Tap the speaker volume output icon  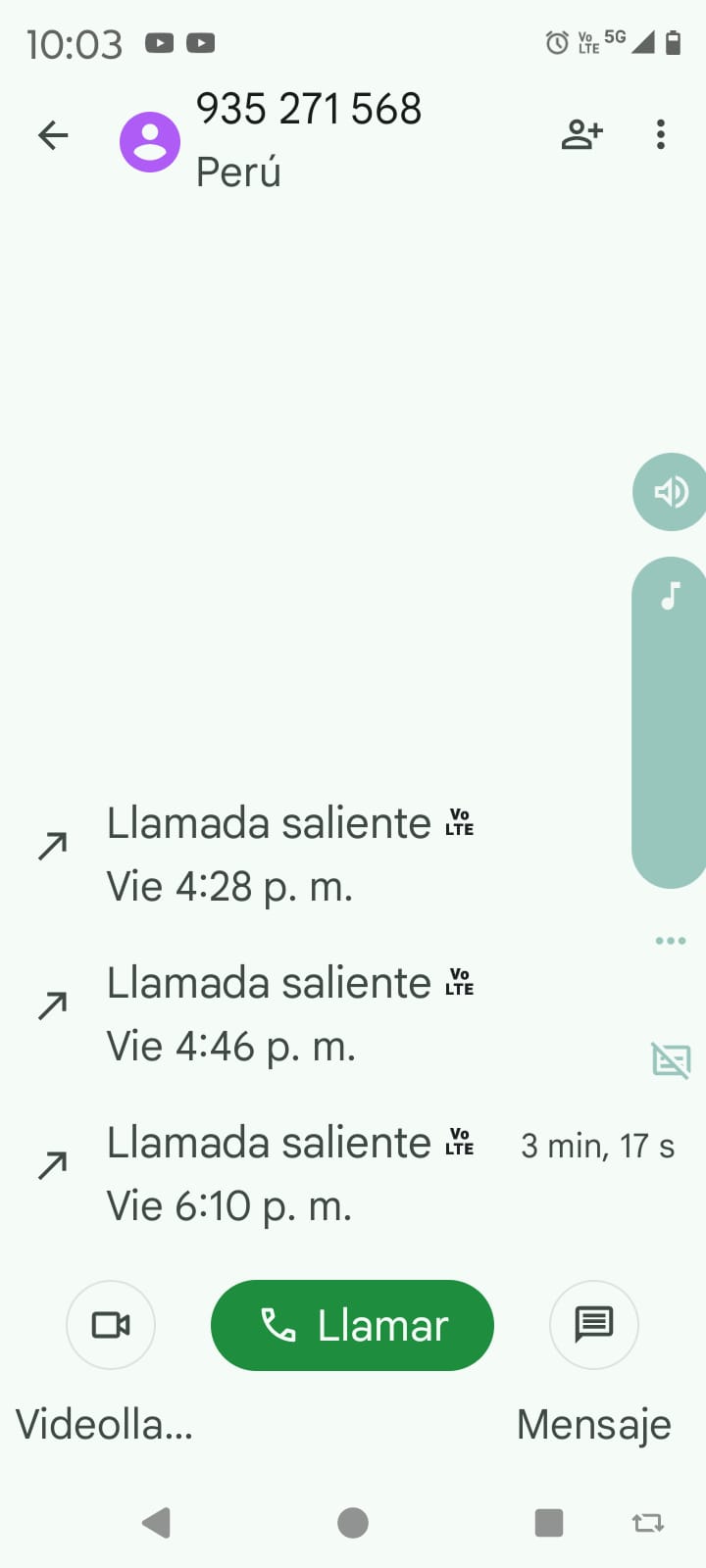point(671,492)
